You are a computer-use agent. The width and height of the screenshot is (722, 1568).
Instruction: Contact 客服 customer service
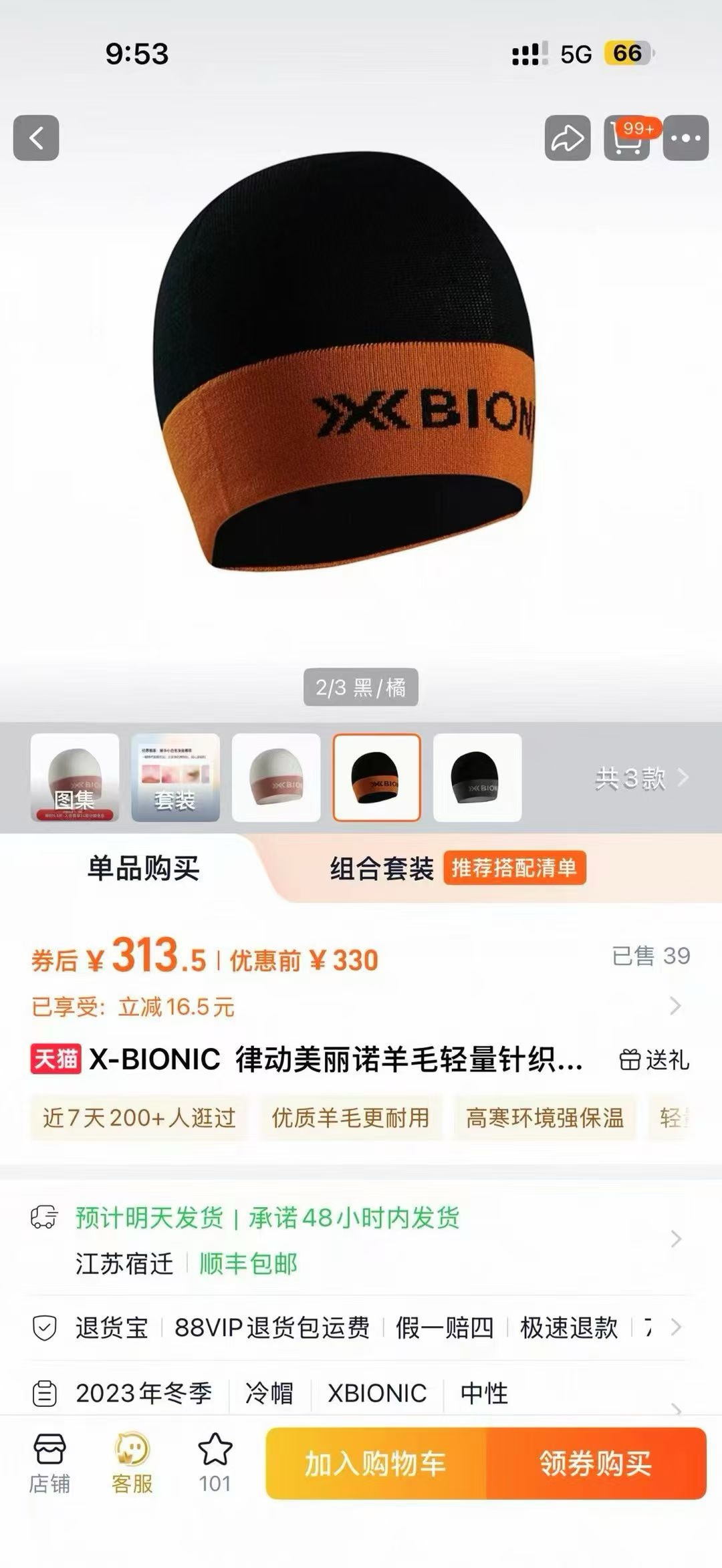132,1463
